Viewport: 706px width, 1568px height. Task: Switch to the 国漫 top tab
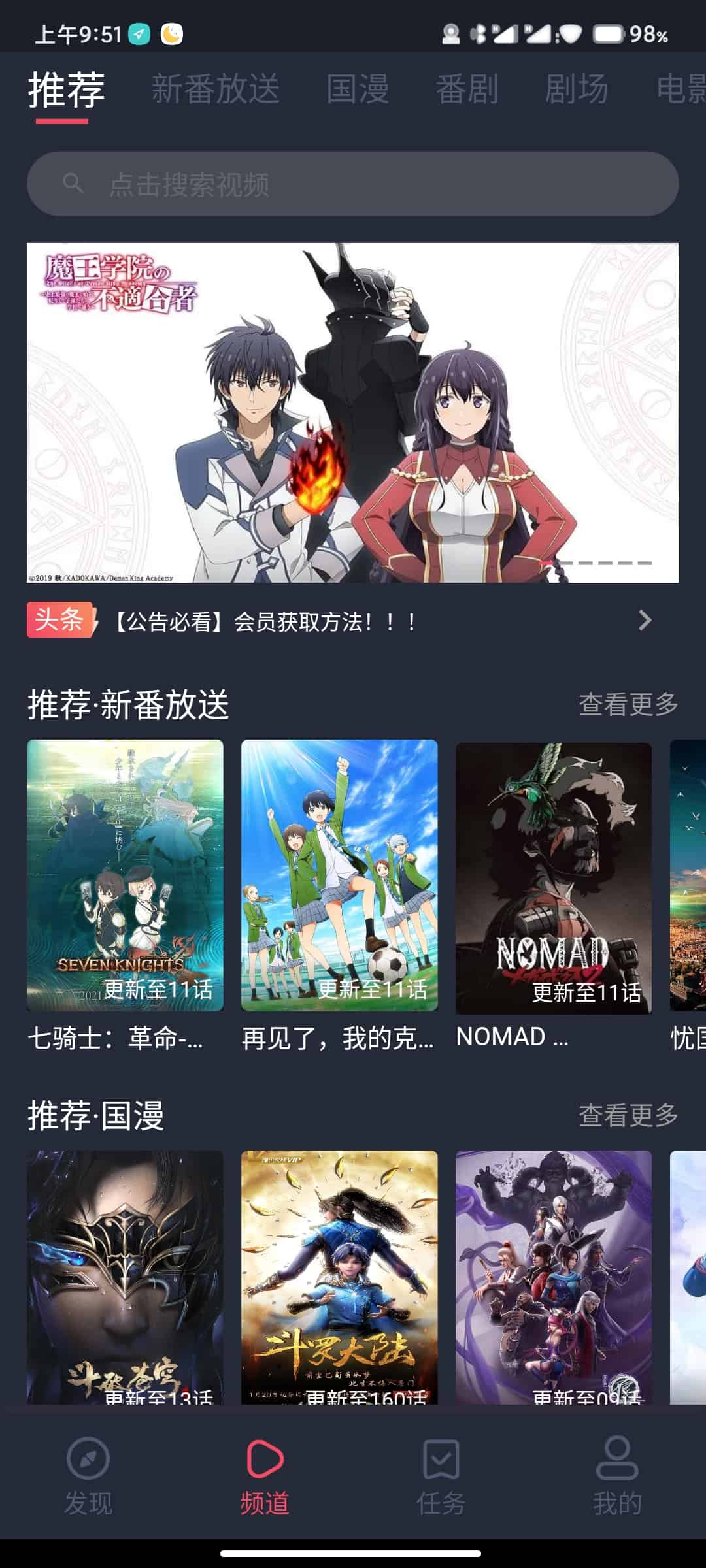coord(357,90)
